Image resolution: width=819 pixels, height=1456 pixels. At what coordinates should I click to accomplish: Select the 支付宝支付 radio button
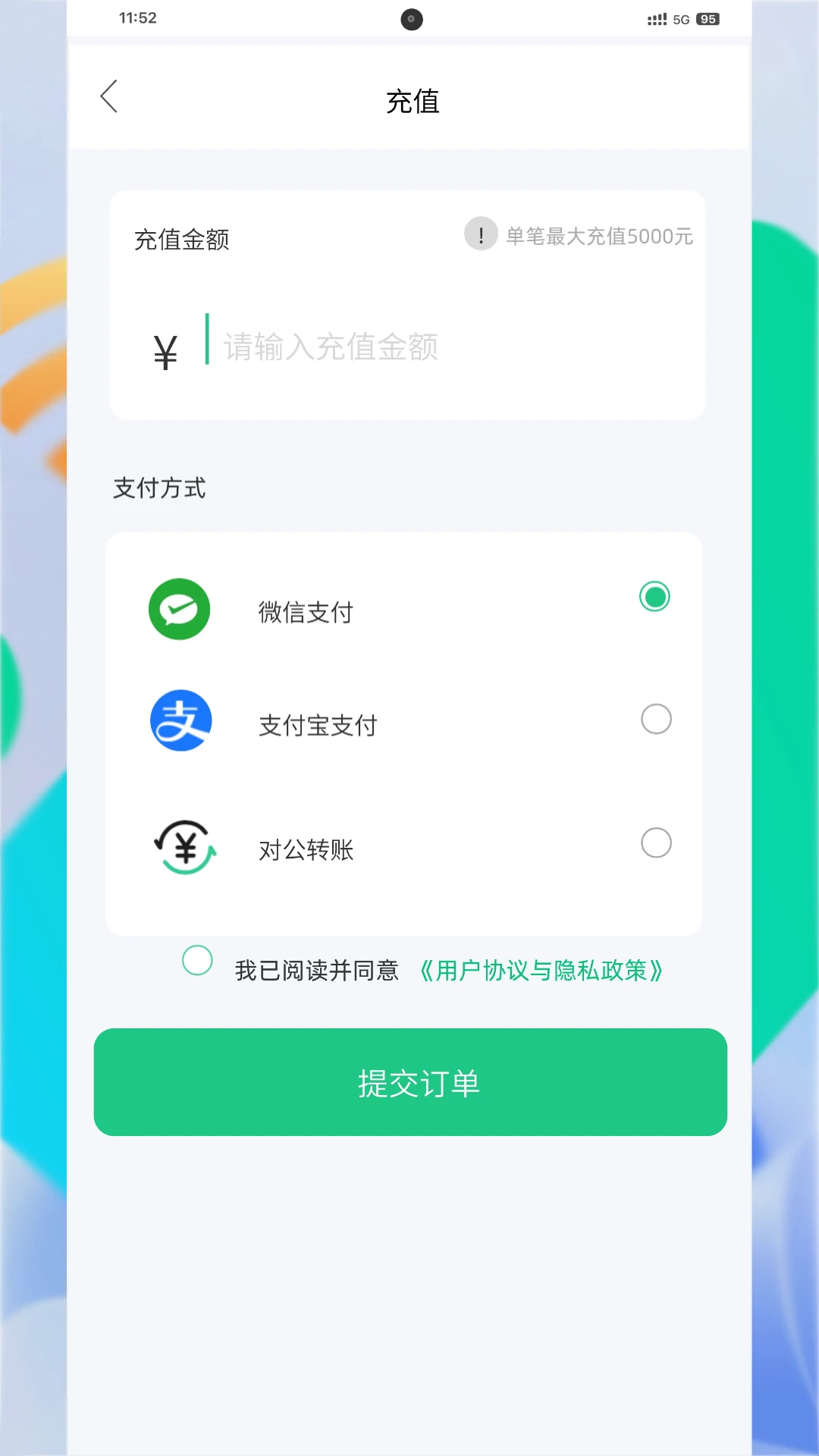tap(655, 718)
